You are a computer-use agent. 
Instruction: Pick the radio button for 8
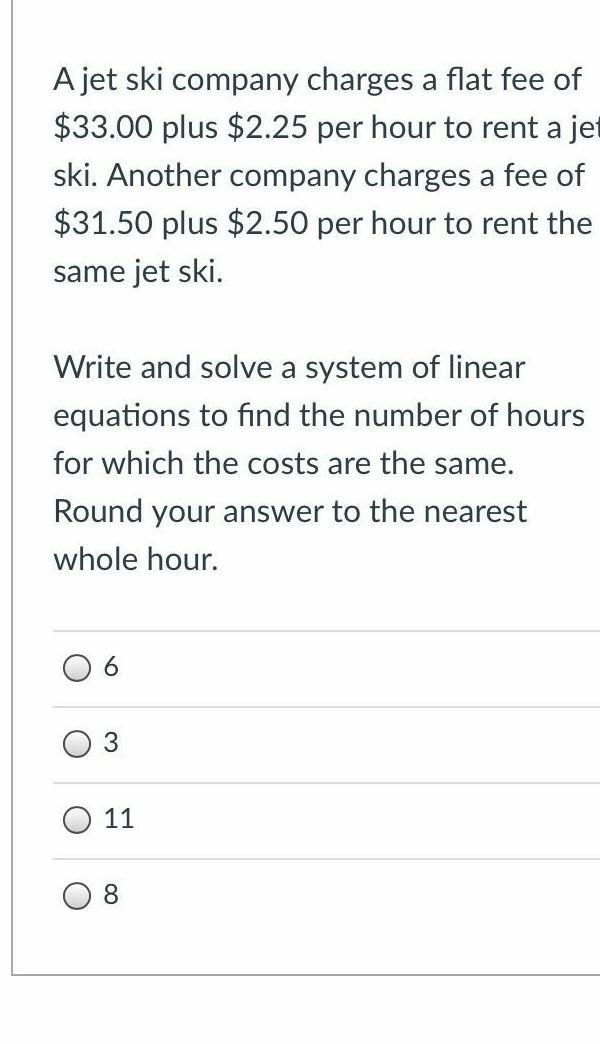[x=78, y=896]
